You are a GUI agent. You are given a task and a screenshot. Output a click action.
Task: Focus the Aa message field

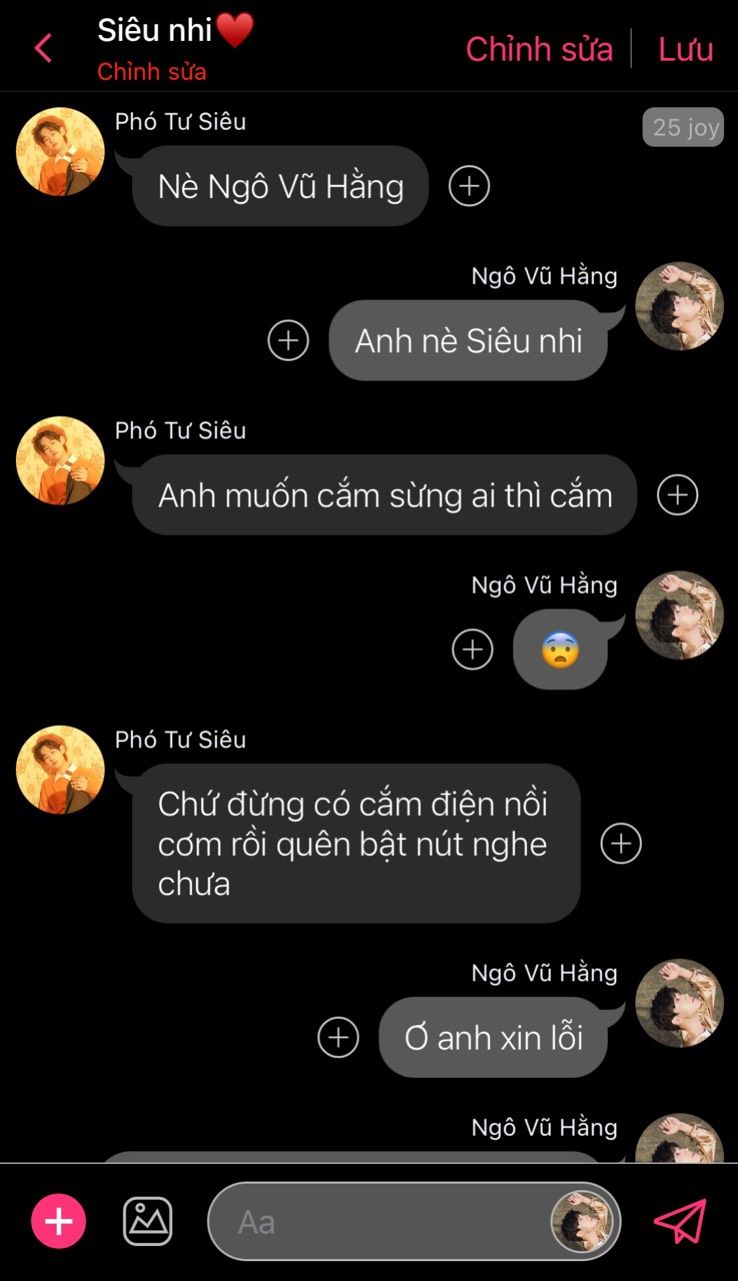(380, 1221)
